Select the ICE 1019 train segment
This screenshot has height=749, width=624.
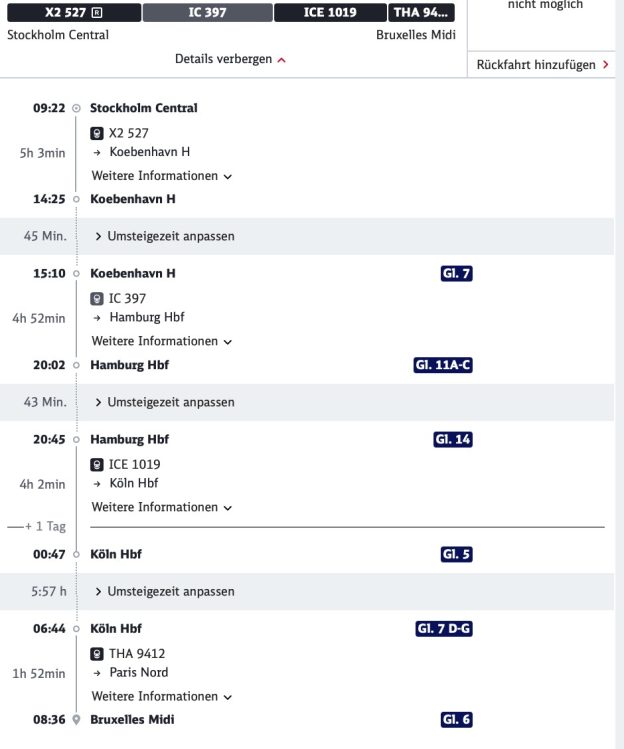point(330,12)
